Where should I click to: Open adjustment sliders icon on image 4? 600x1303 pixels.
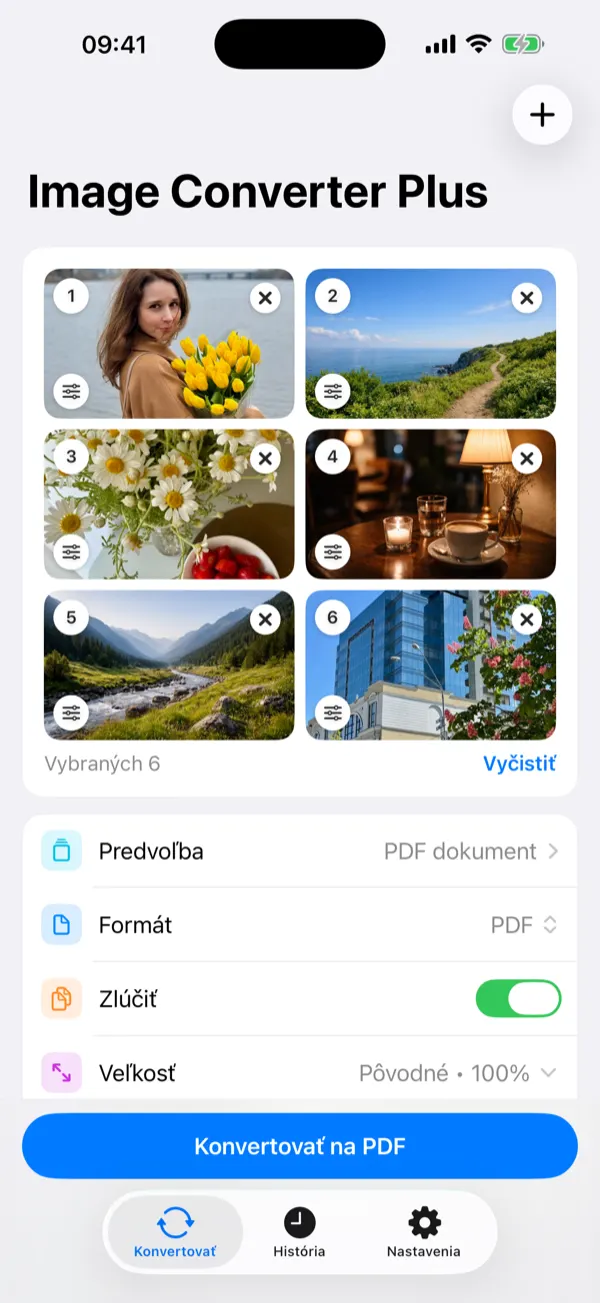point(333,552)
